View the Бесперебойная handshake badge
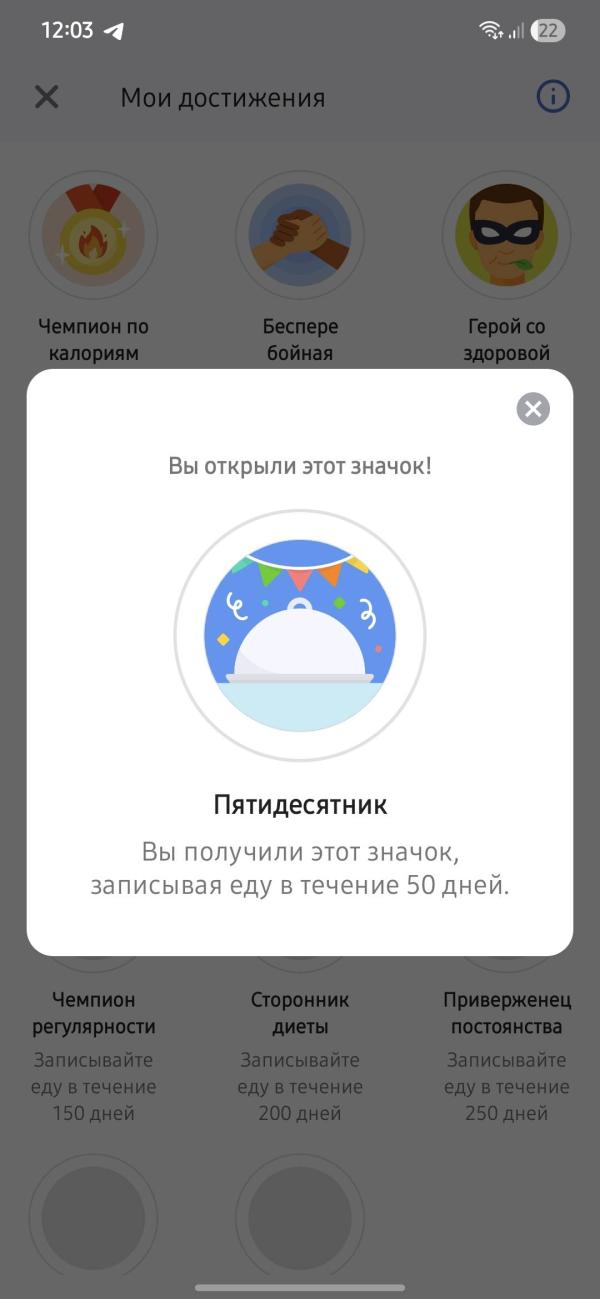 (x=300, y=236)
